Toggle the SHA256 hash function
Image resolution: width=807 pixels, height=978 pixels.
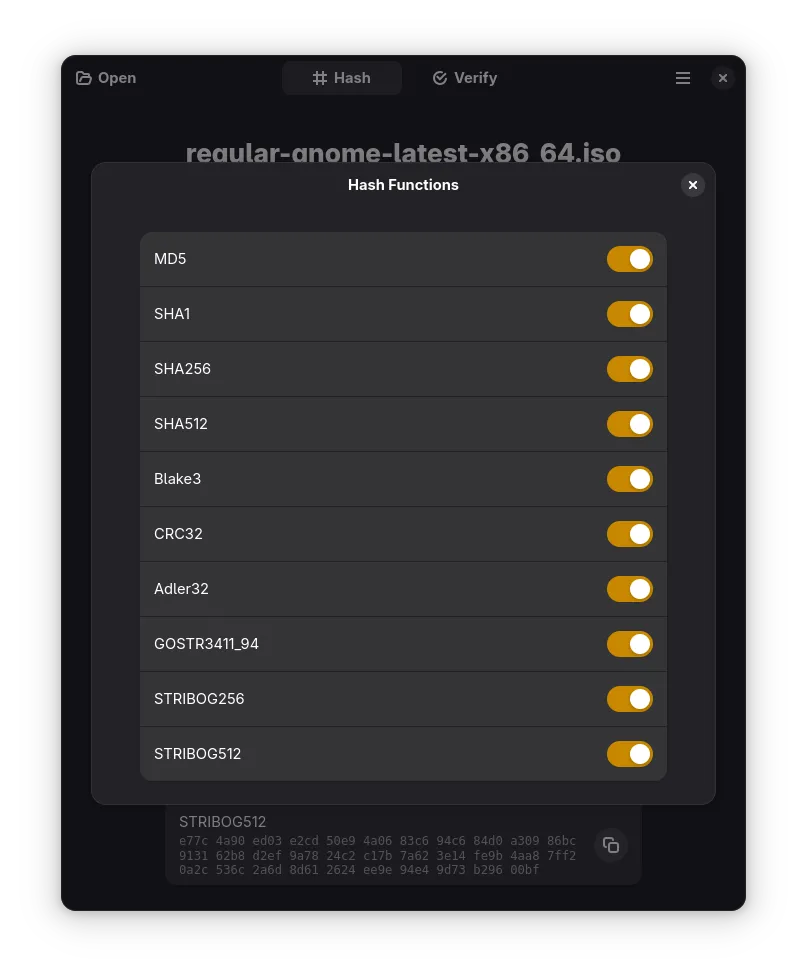tap(629, 370)
